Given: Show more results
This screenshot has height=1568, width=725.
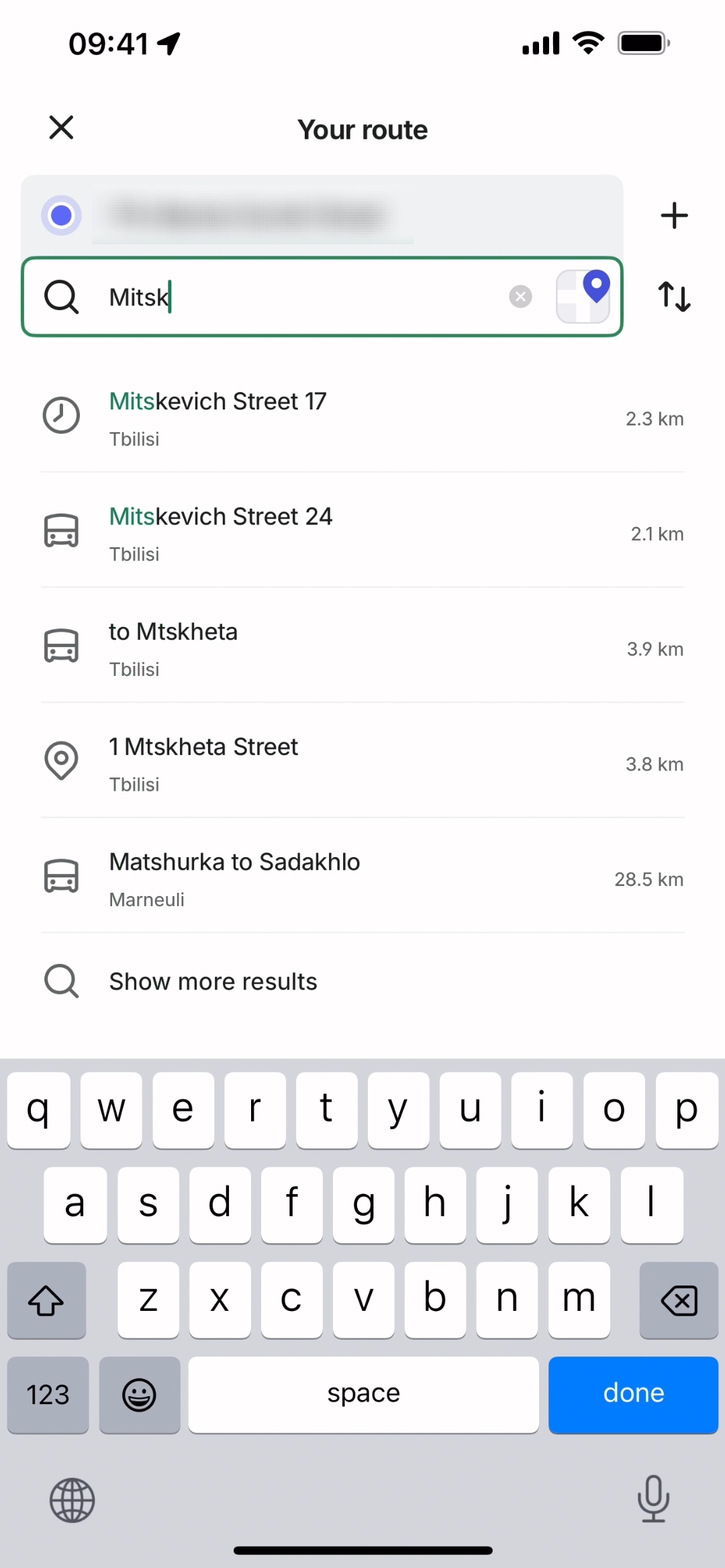Looking at the screenshot, I should point(213,981).
